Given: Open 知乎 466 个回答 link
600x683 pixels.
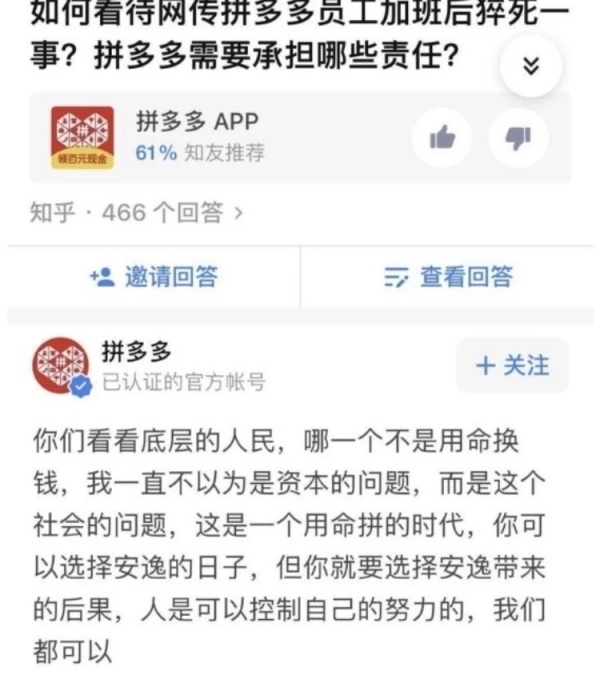Looking at the screenshot, I should pyautogui.click(x=137, y=212).
